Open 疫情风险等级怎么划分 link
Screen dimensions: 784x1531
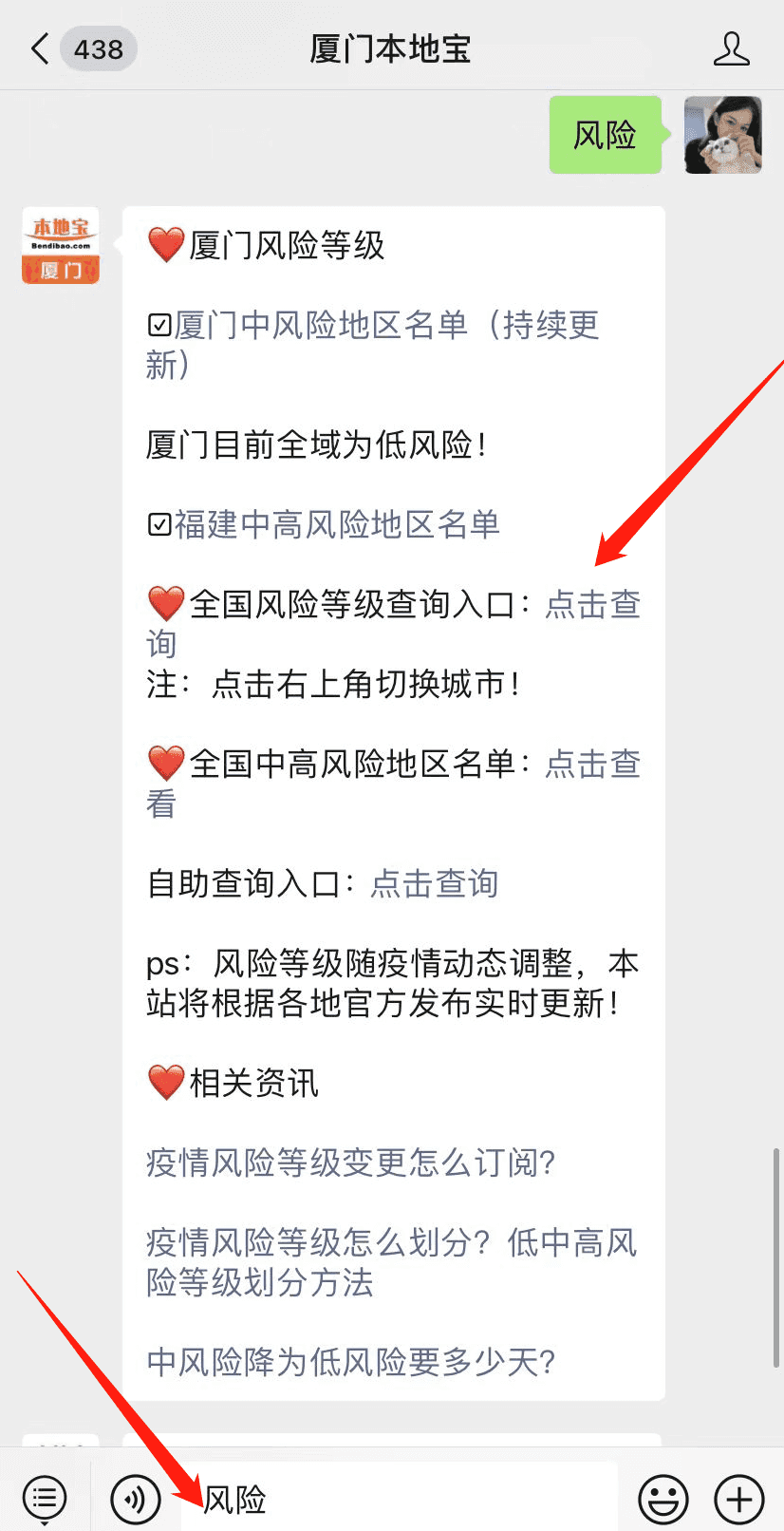(x=390, y=1242)
